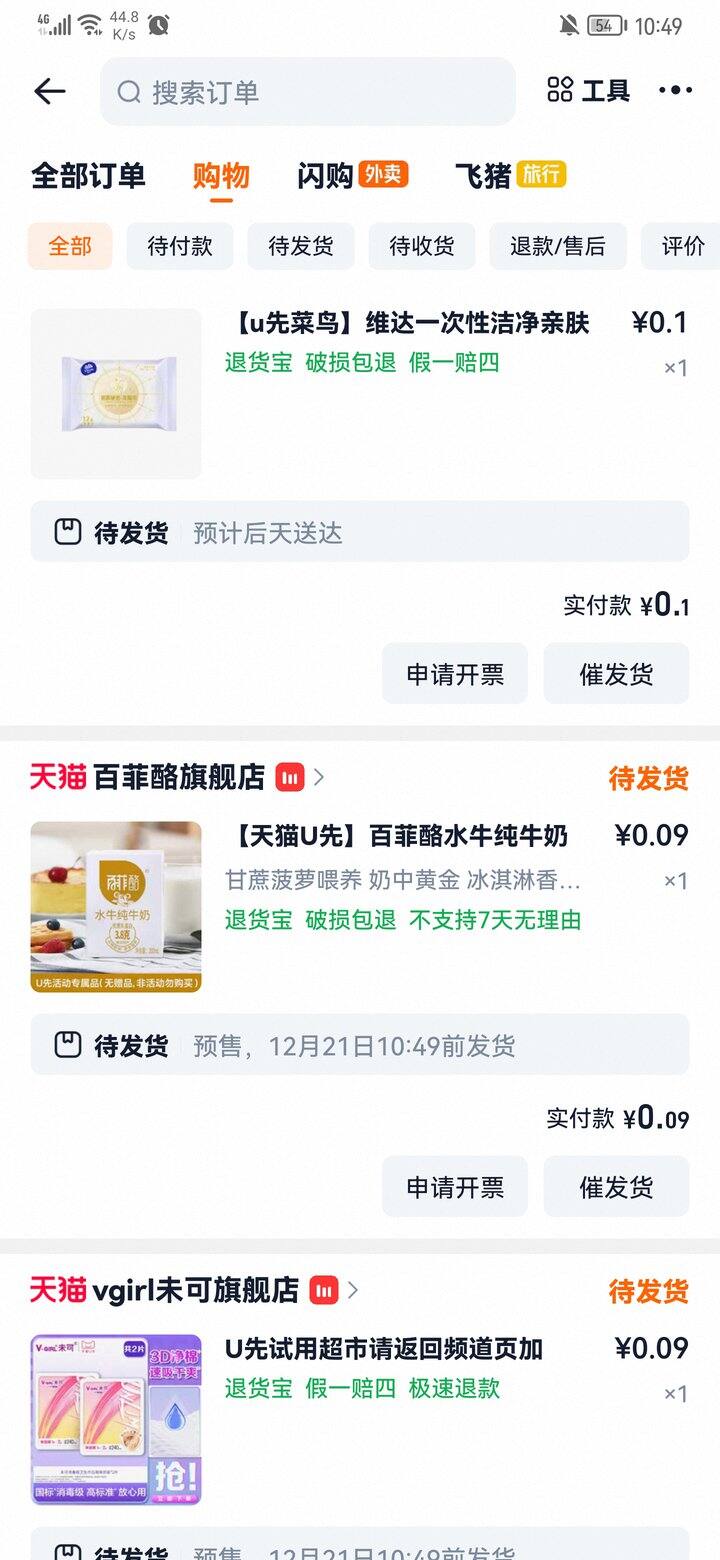The image size is (720, 1560).
Task: Click the back arrow at top left
Action: click(49, 90)
